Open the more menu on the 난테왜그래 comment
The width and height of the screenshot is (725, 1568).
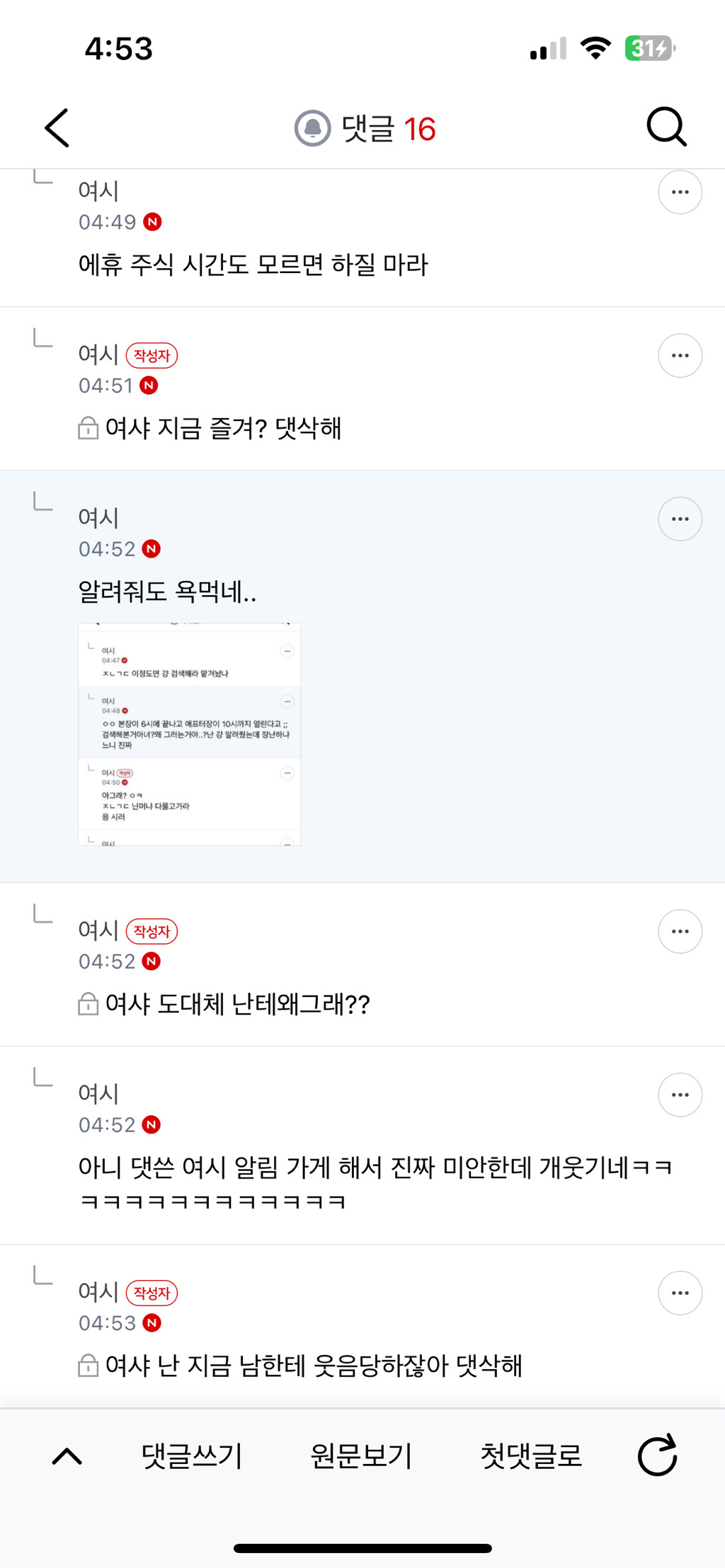tap(680, 931)
